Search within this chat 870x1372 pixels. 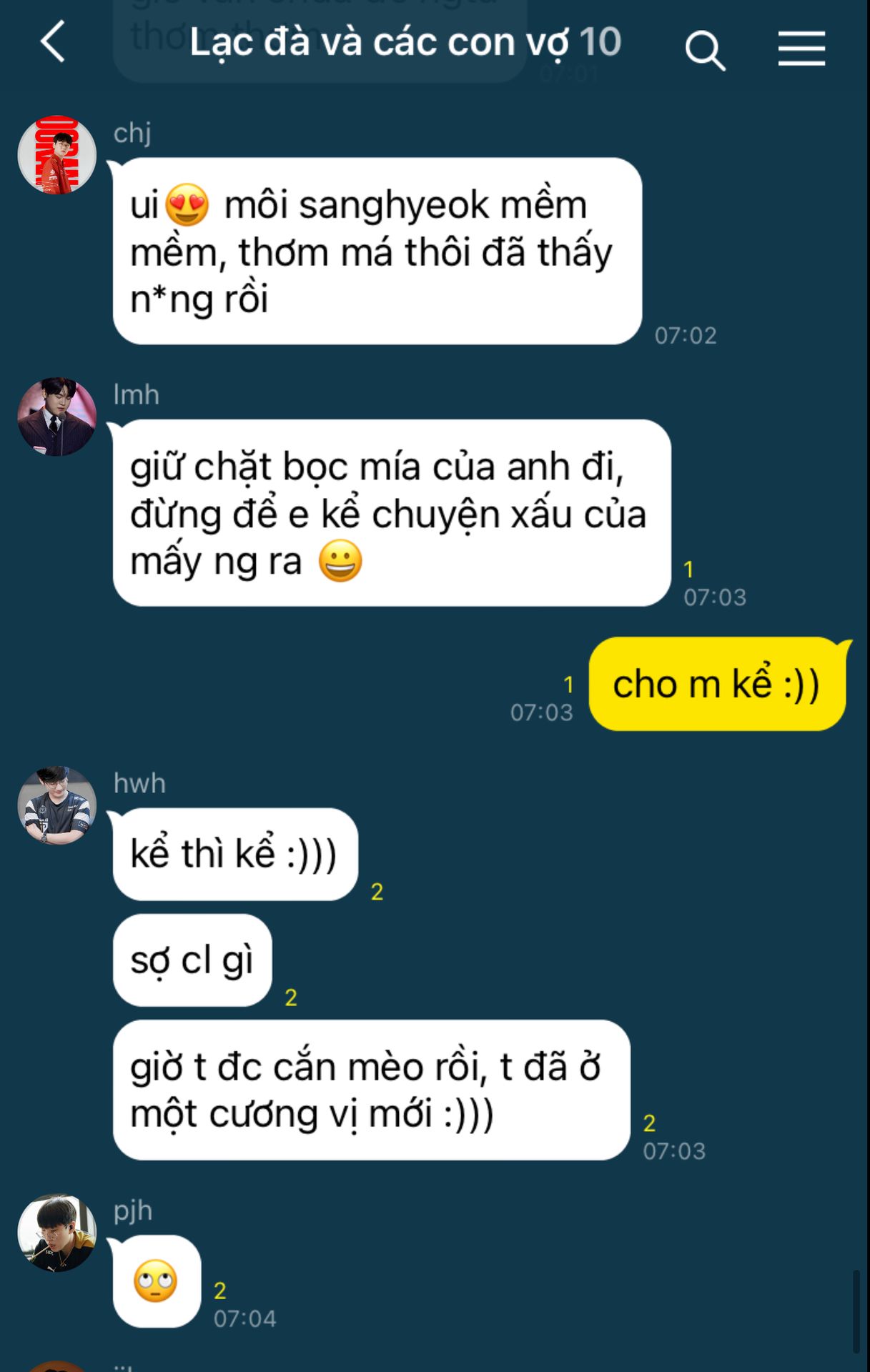[x=704, y=49]
